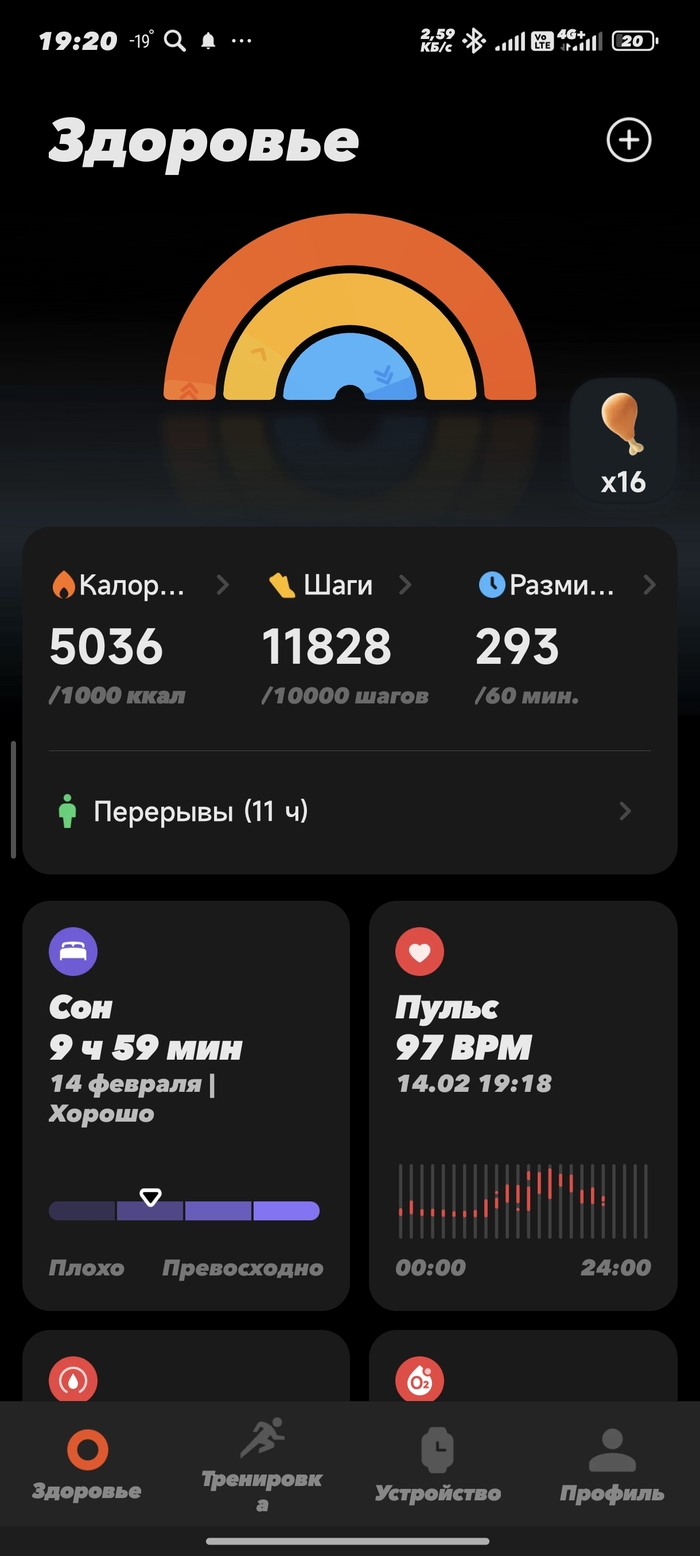This screenshot has height=1556, width=700.
Task: Go to the Устройство tab
Action: 437,1464
